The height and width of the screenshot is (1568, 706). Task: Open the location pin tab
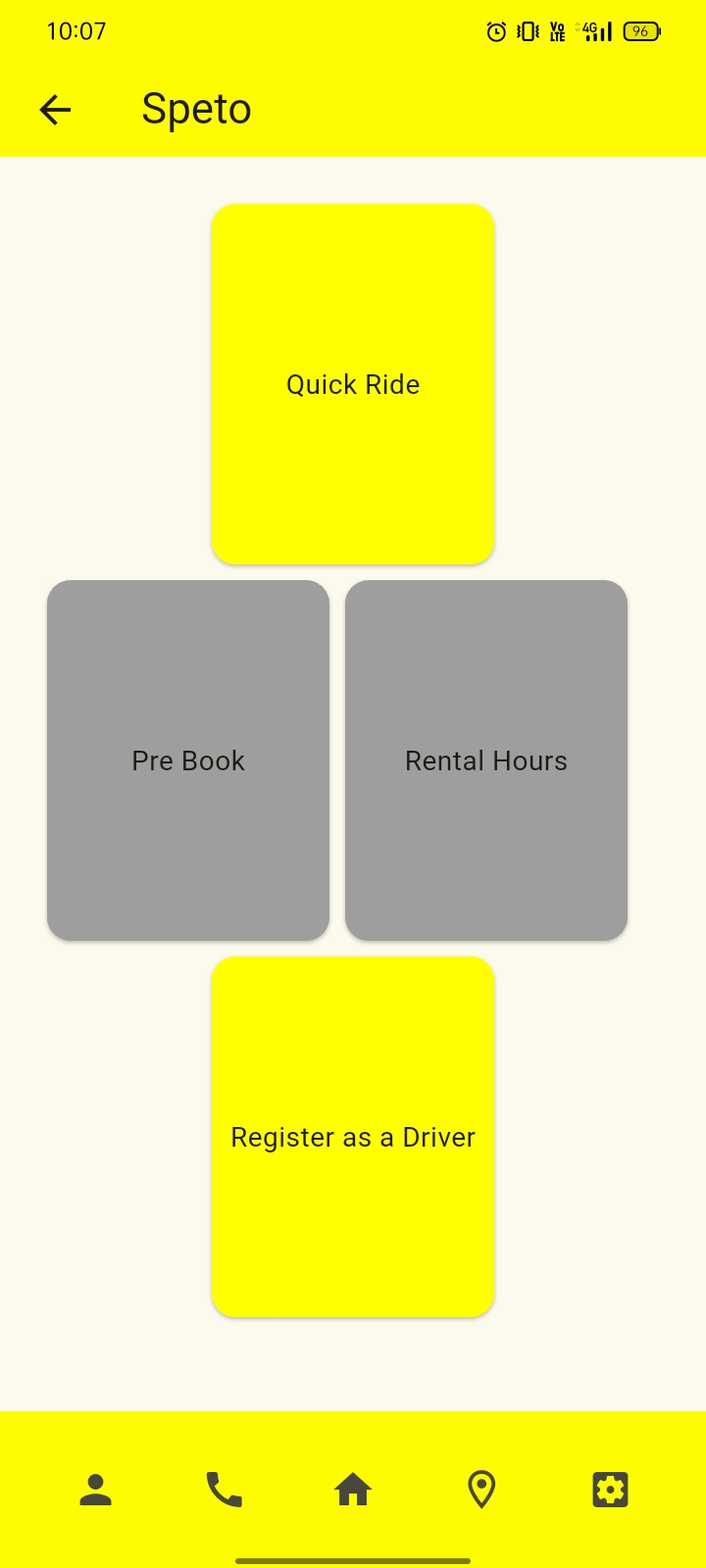click(481, 1490)
